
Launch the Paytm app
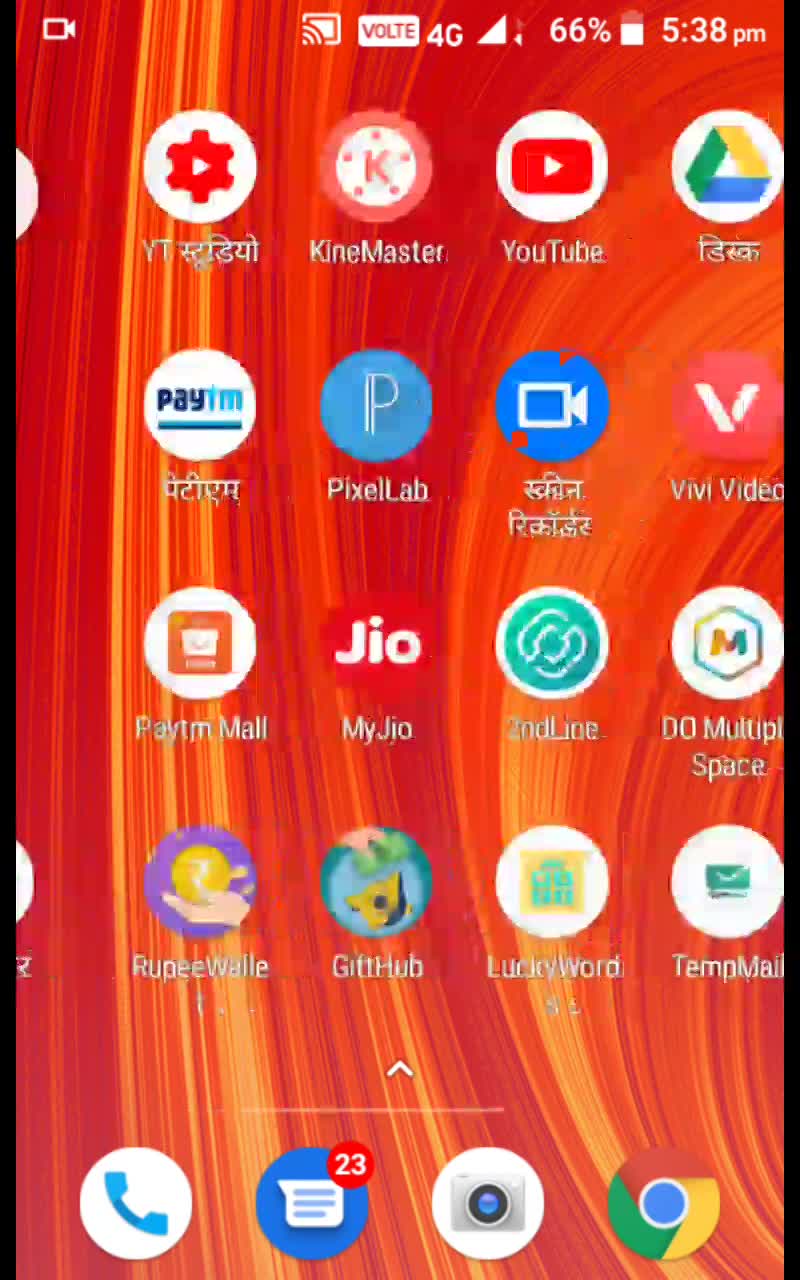click(x=200, y=406)
